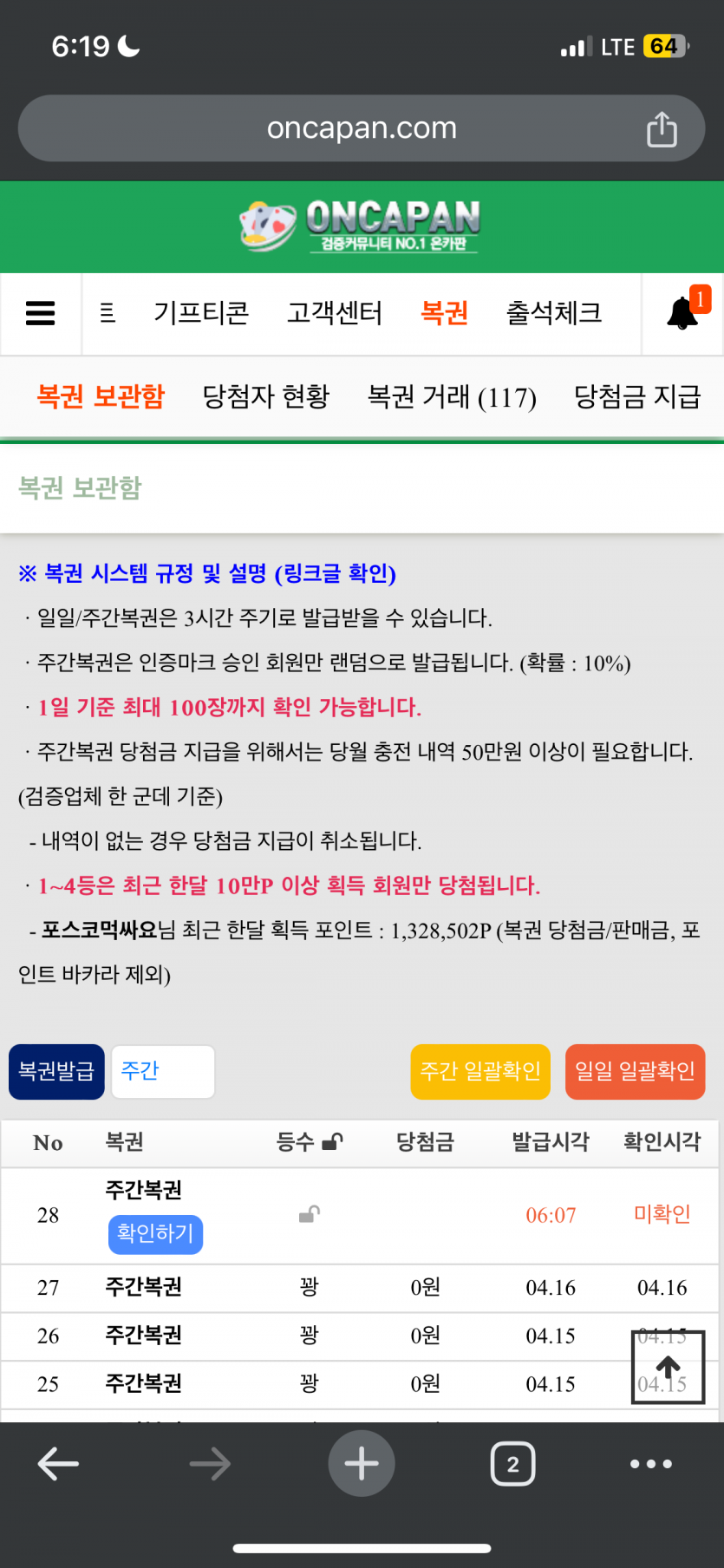Select the 복권 menu
Screen dimensions: 724x1568
pos(444,313)
